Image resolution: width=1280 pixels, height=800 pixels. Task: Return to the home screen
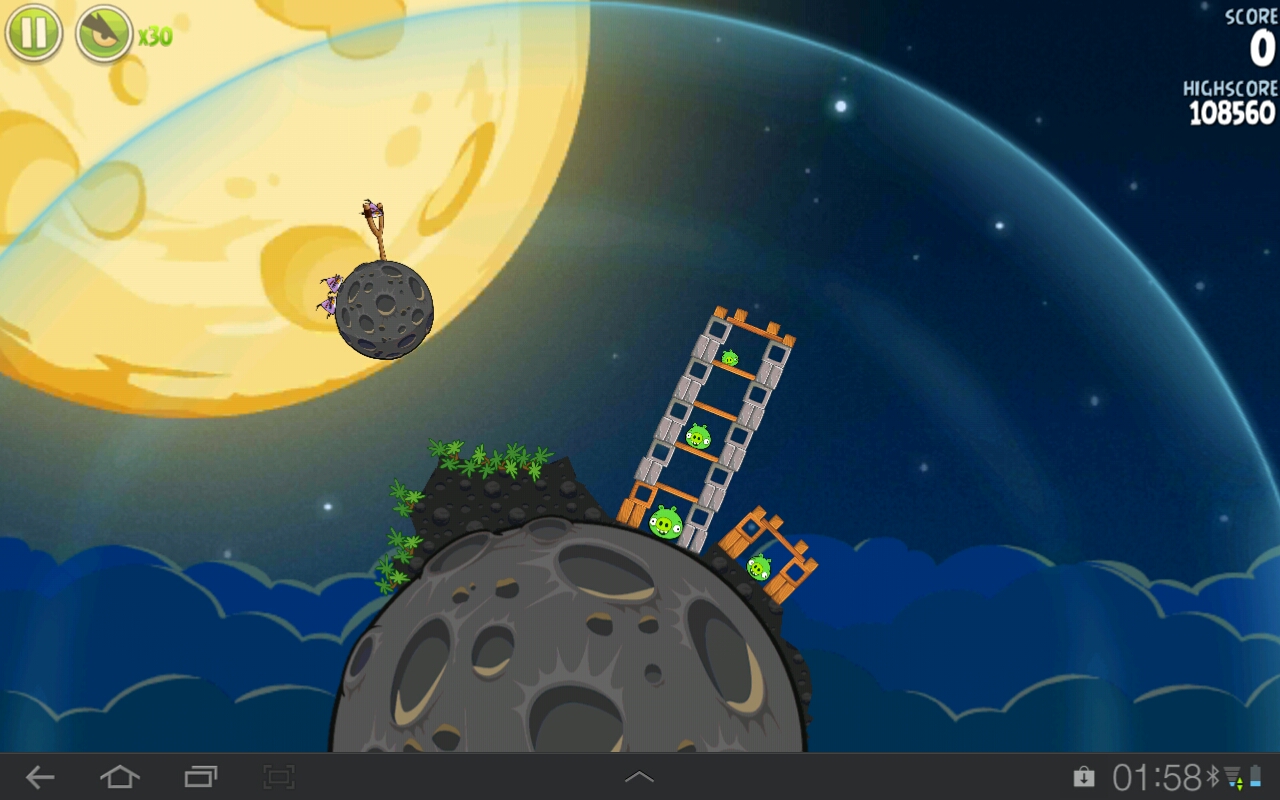(119, 777)
